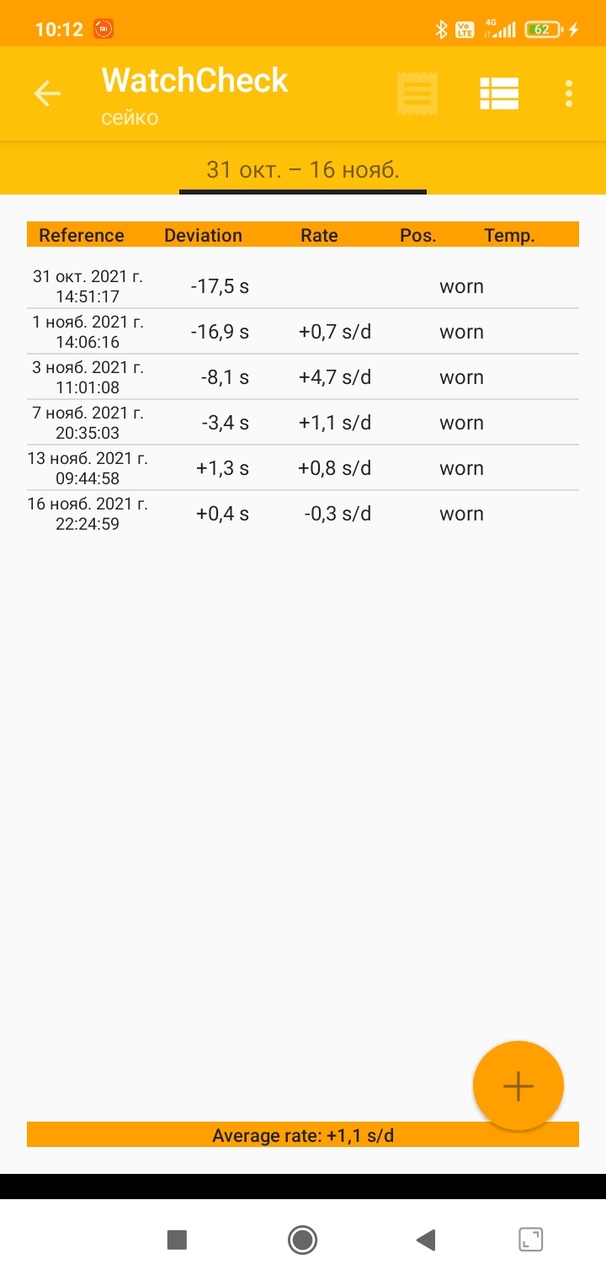The width and height of the screenshot is (606, 1280).
Task: Open the 7 нояб. 2021 20:35:03 entry
Action: point(302,423)
